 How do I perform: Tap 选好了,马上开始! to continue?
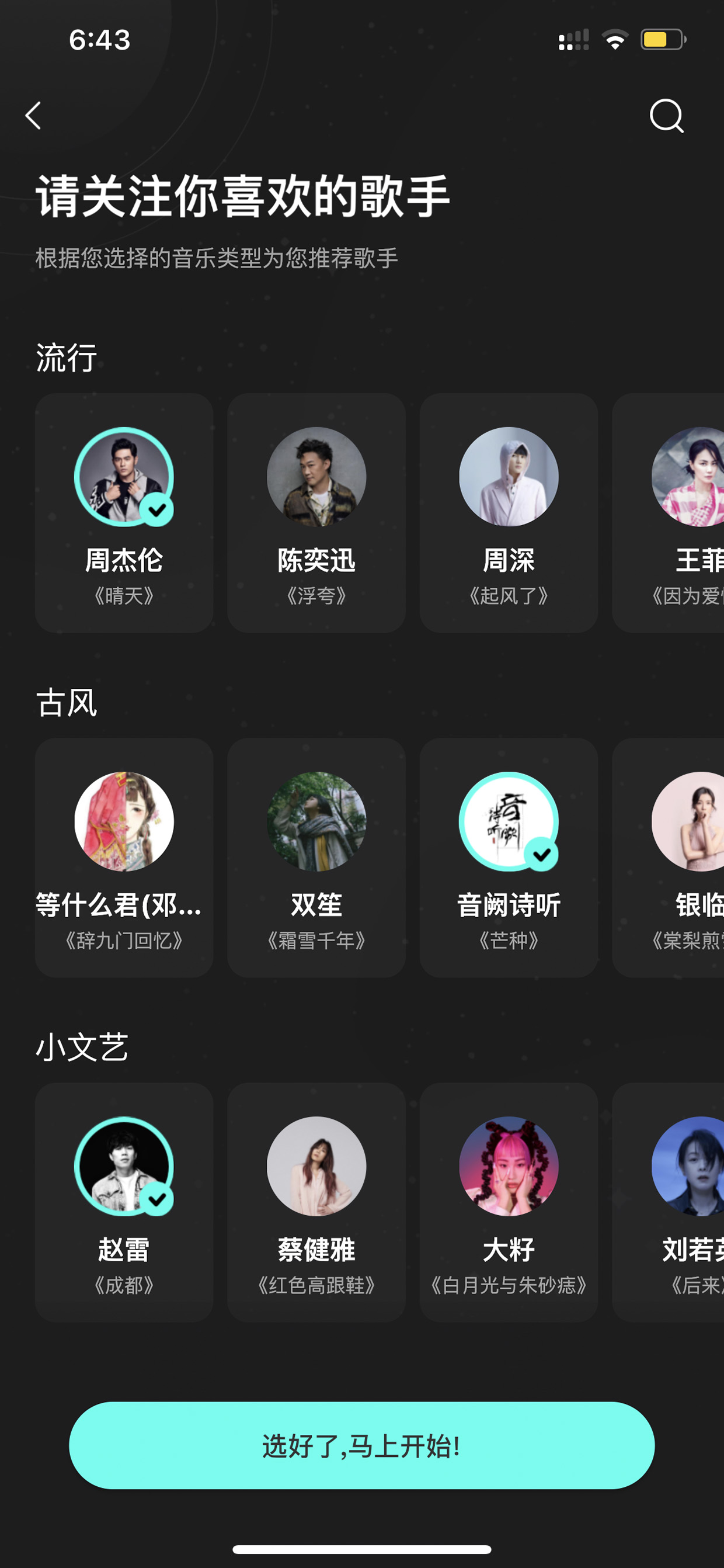pyautogui.click(x=362, y=1446)
